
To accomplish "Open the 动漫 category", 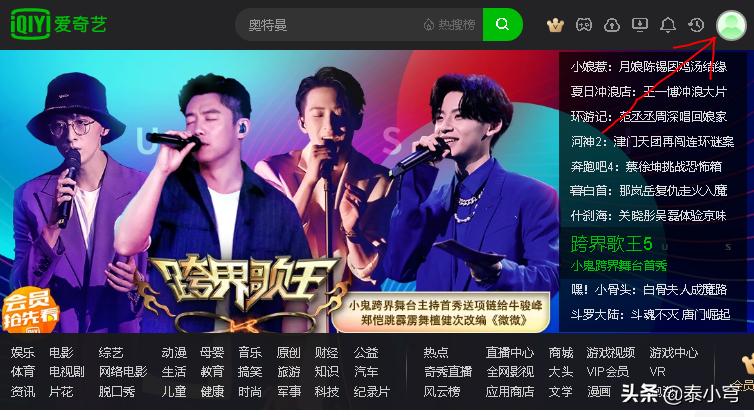I will [x=174, y=353].
